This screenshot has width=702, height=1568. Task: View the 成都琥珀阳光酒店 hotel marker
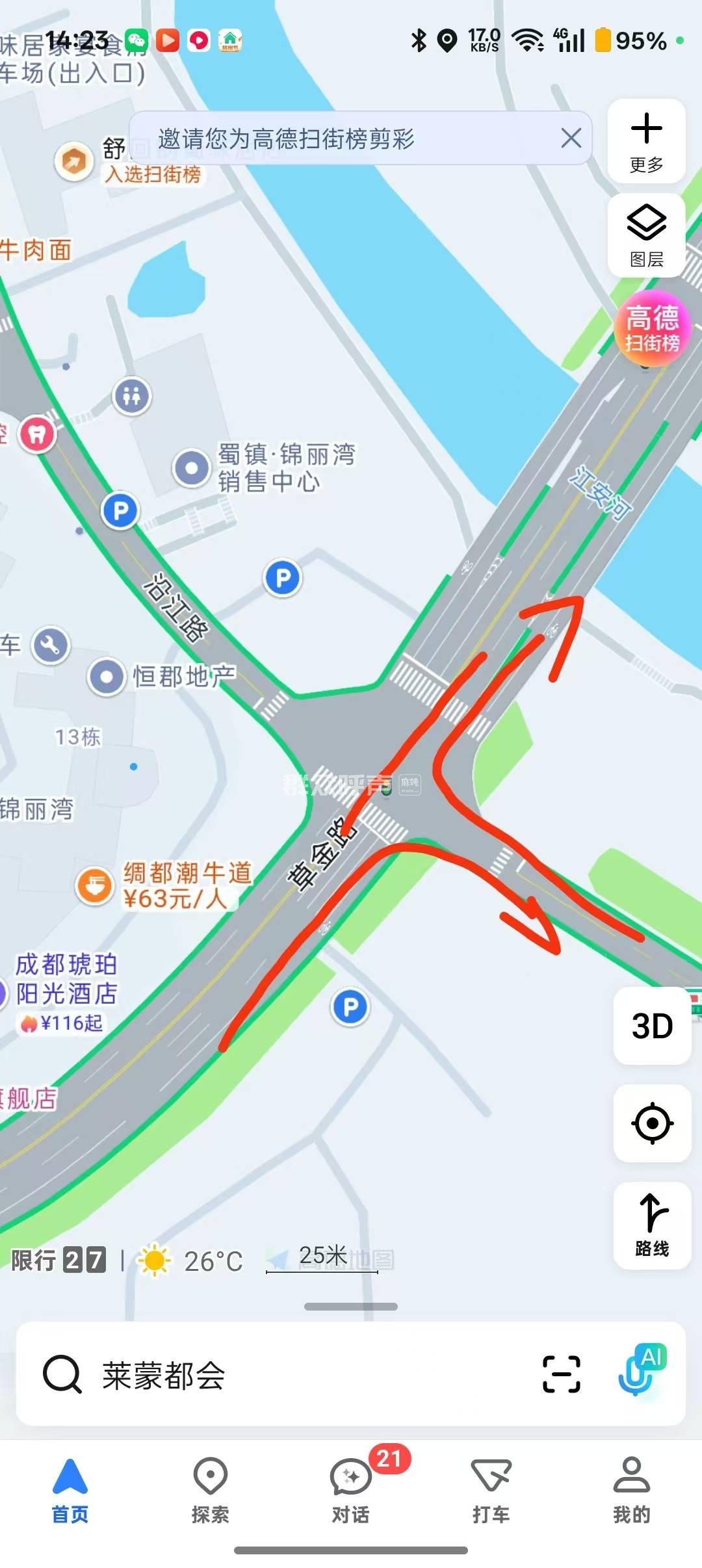click(x=65, y=979)
